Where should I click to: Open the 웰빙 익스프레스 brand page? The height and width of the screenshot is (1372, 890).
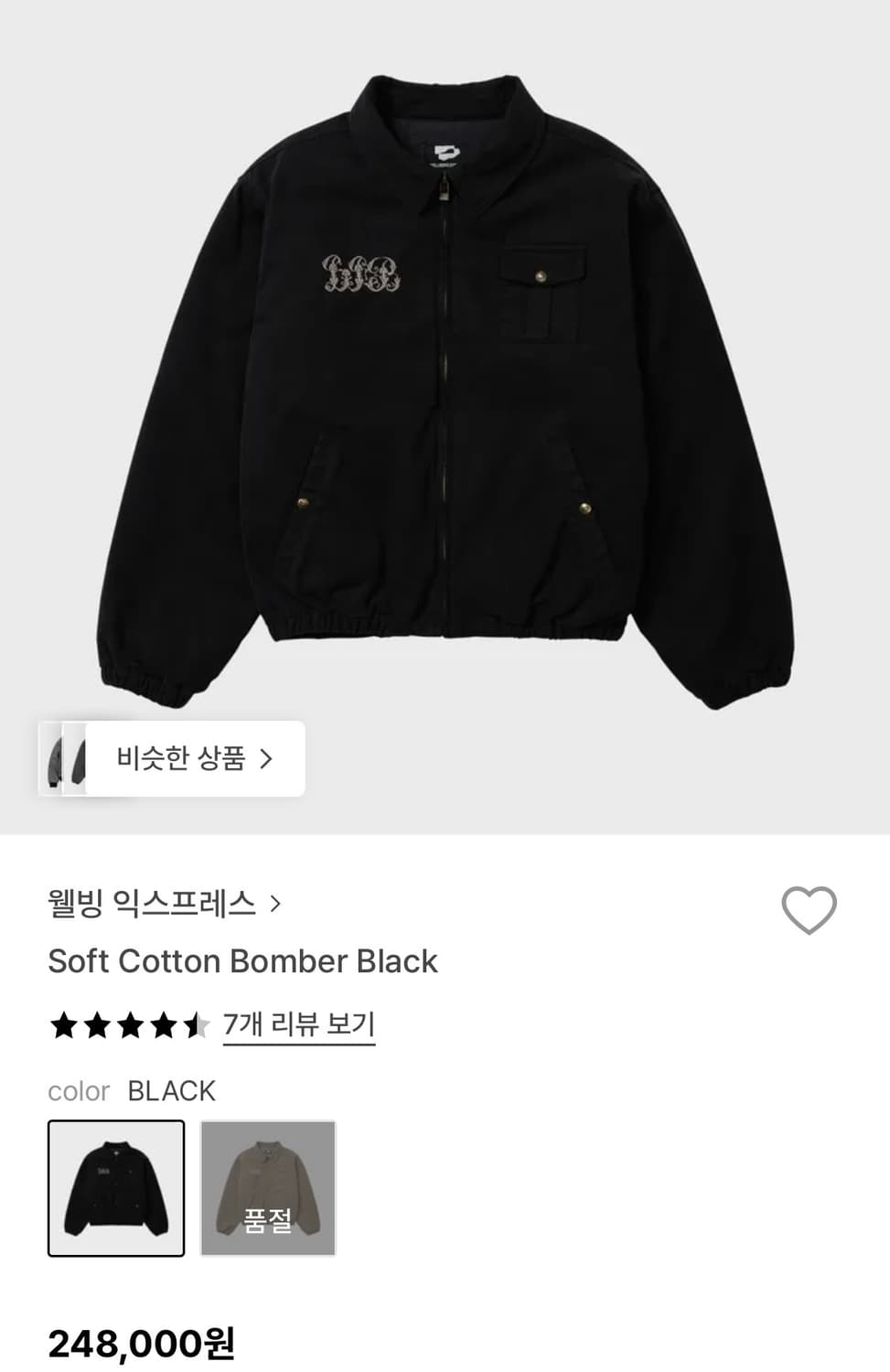(153, 901)
